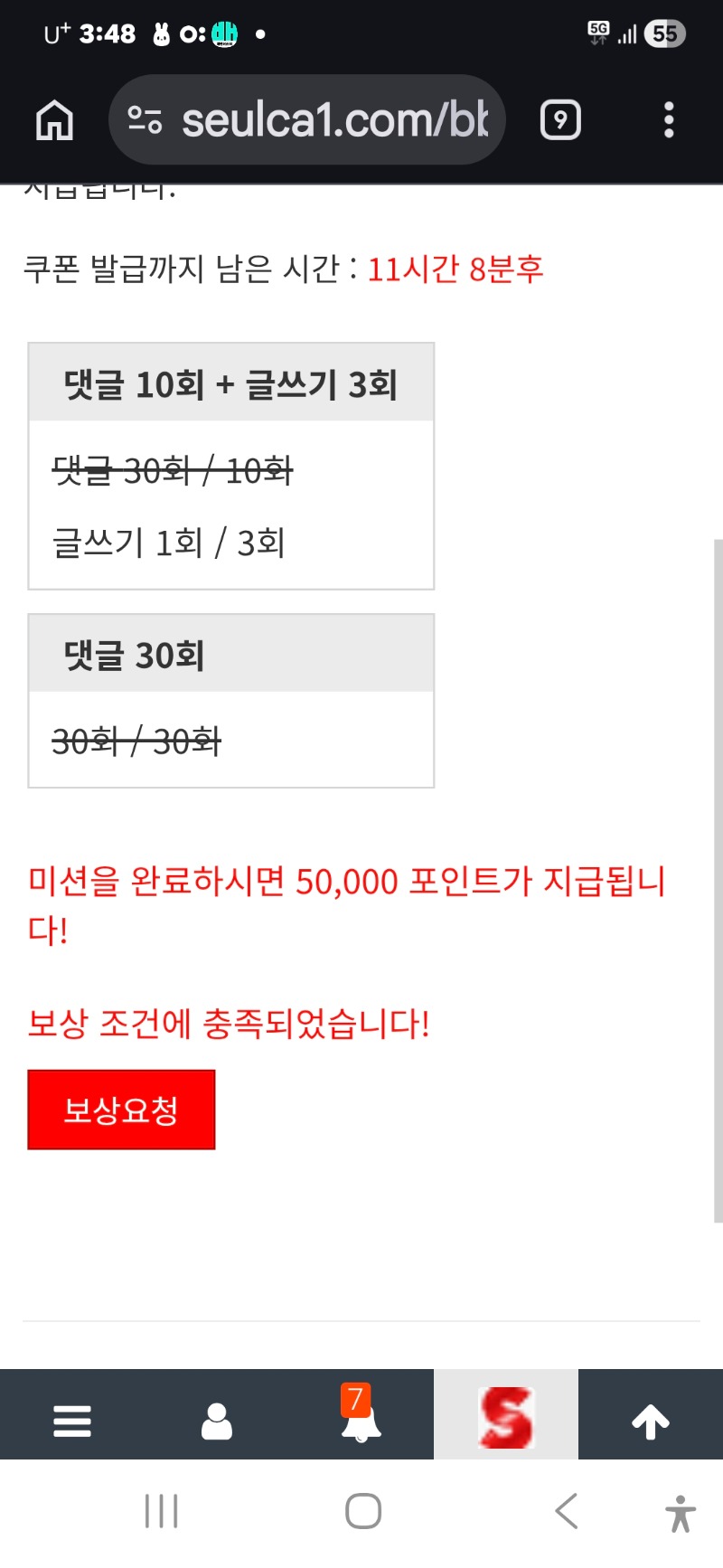Open the tab switcher showing 9 tabs
723x1568 pixels.
pos(560,120)
